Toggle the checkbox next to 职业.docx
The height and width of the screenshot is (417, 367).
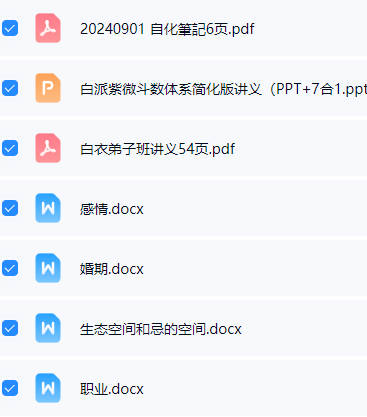click(10, 388)
